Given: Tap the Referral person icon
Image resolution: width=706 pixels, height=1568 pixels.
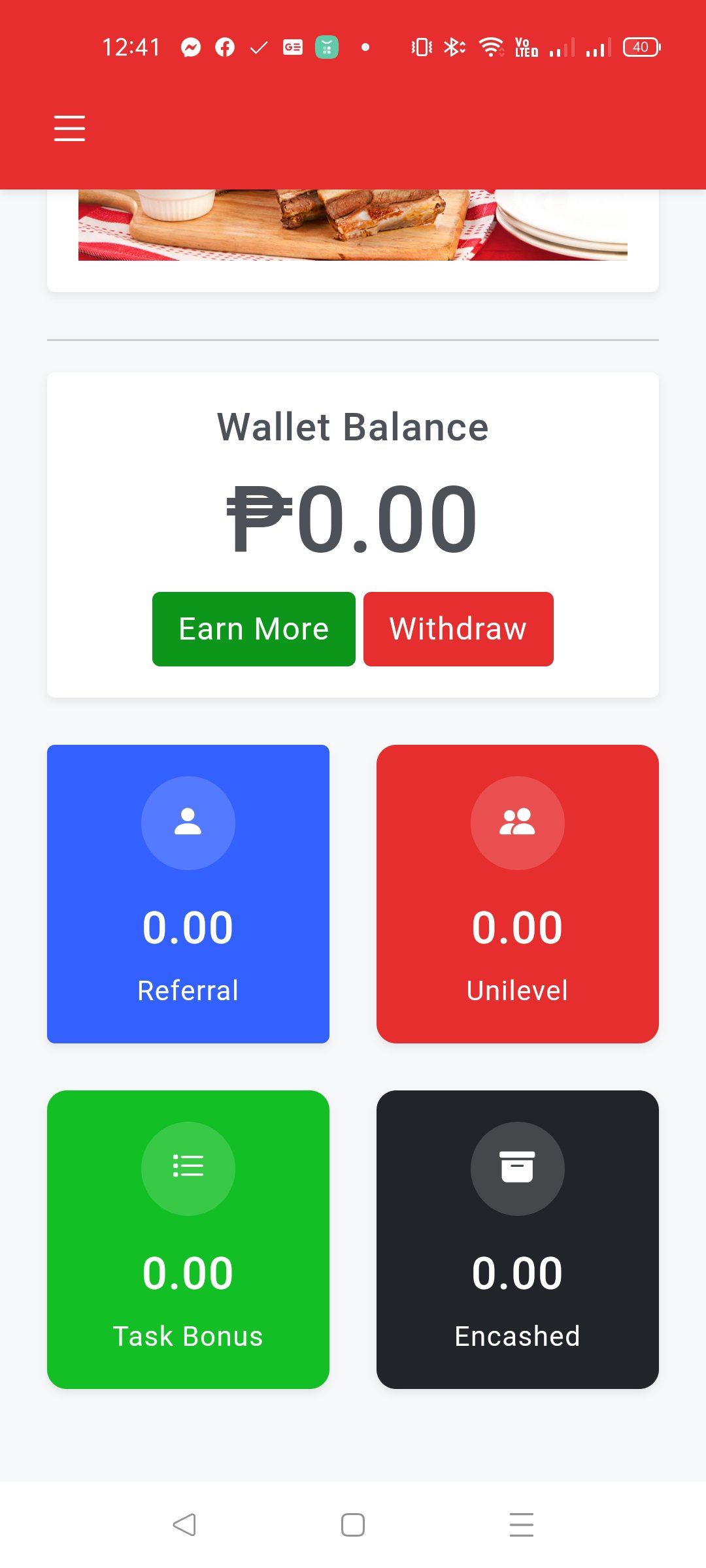Looking at the screenshot, I should click(188, 823).
